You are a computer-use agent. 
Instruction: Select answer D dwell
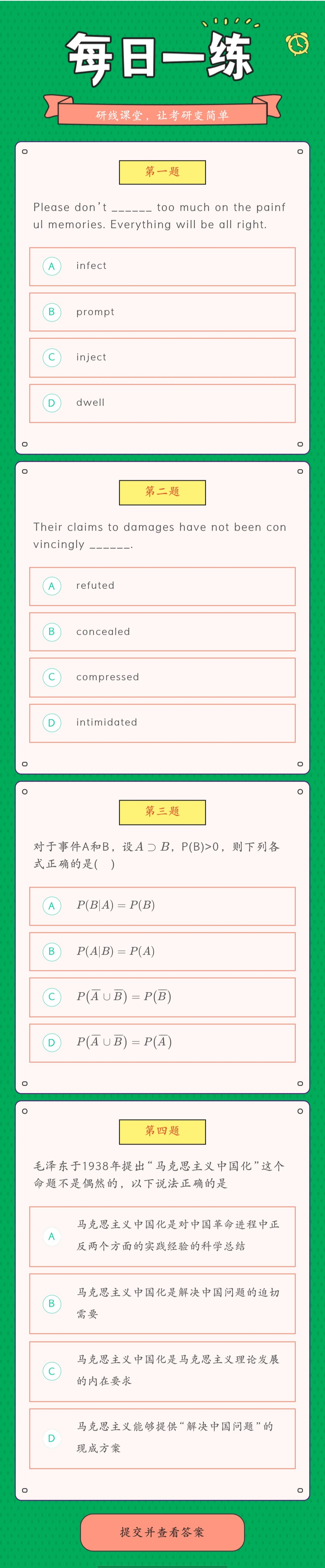(162, 403)
